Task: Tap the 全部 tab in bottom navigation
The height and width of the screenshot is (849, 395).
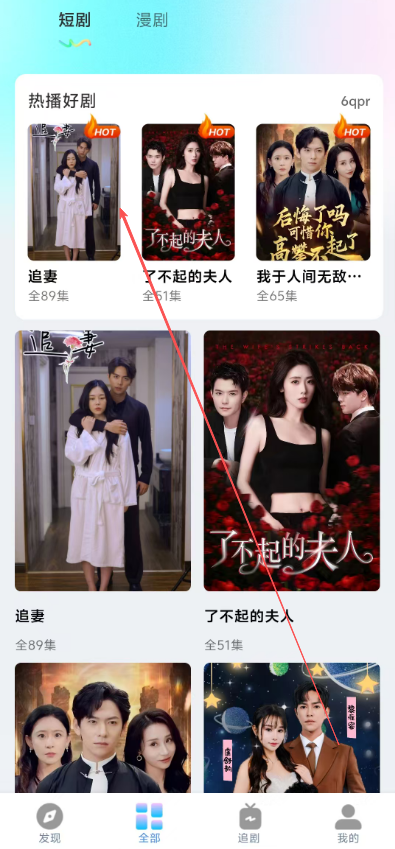Action: point(149,823)
